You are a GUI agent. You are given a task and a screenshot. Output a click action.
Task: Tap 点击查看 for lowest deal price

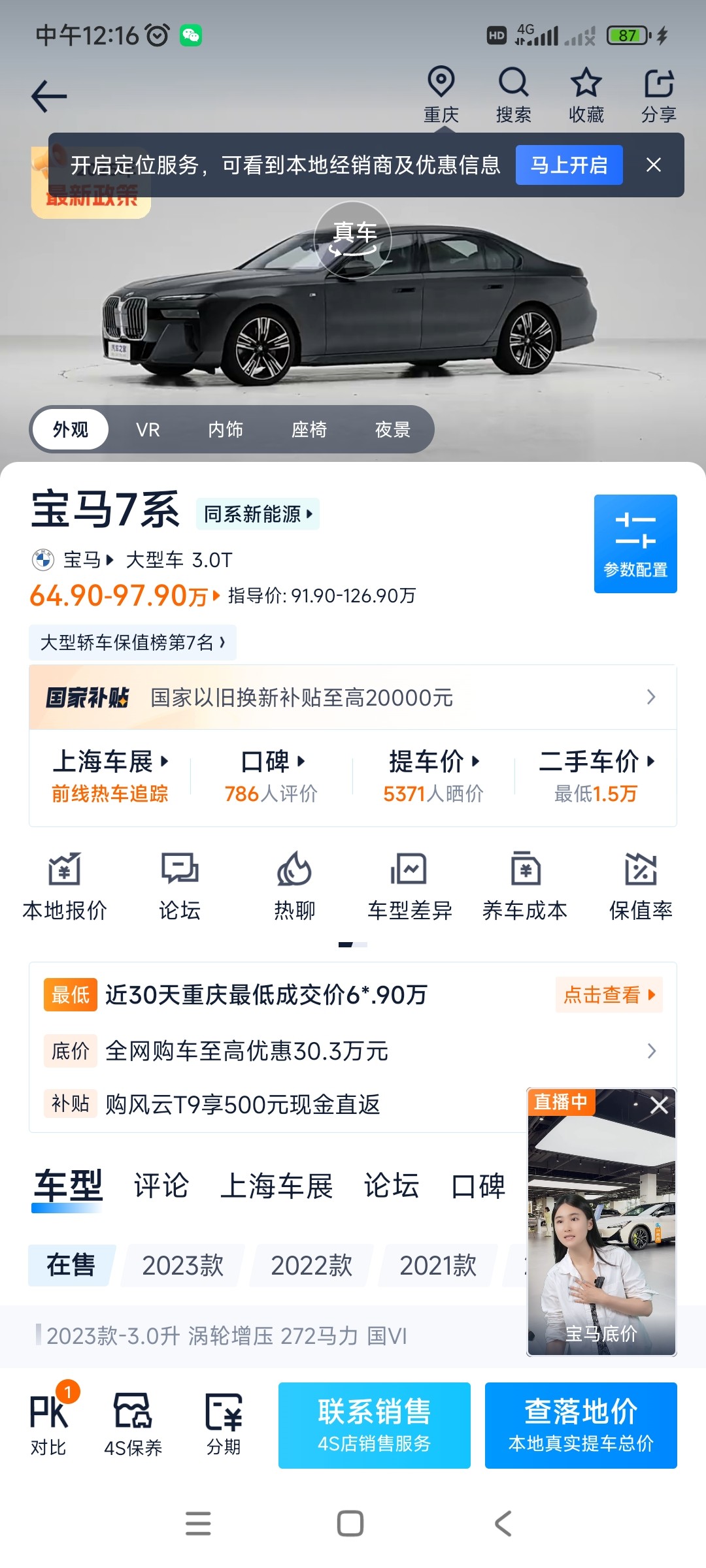(609, 994)
